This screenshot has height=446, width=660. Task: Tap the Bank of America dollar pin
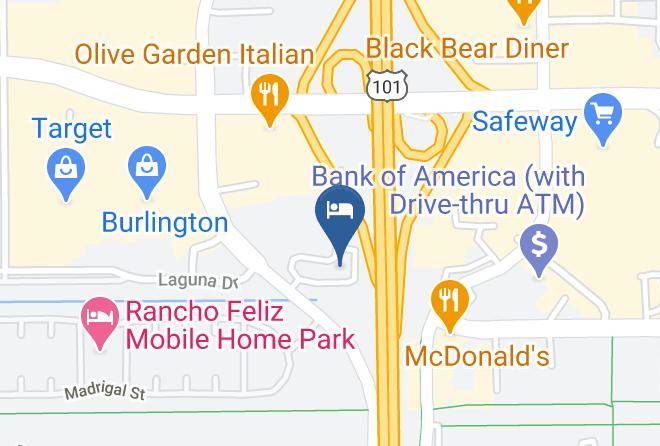[539, 251]
